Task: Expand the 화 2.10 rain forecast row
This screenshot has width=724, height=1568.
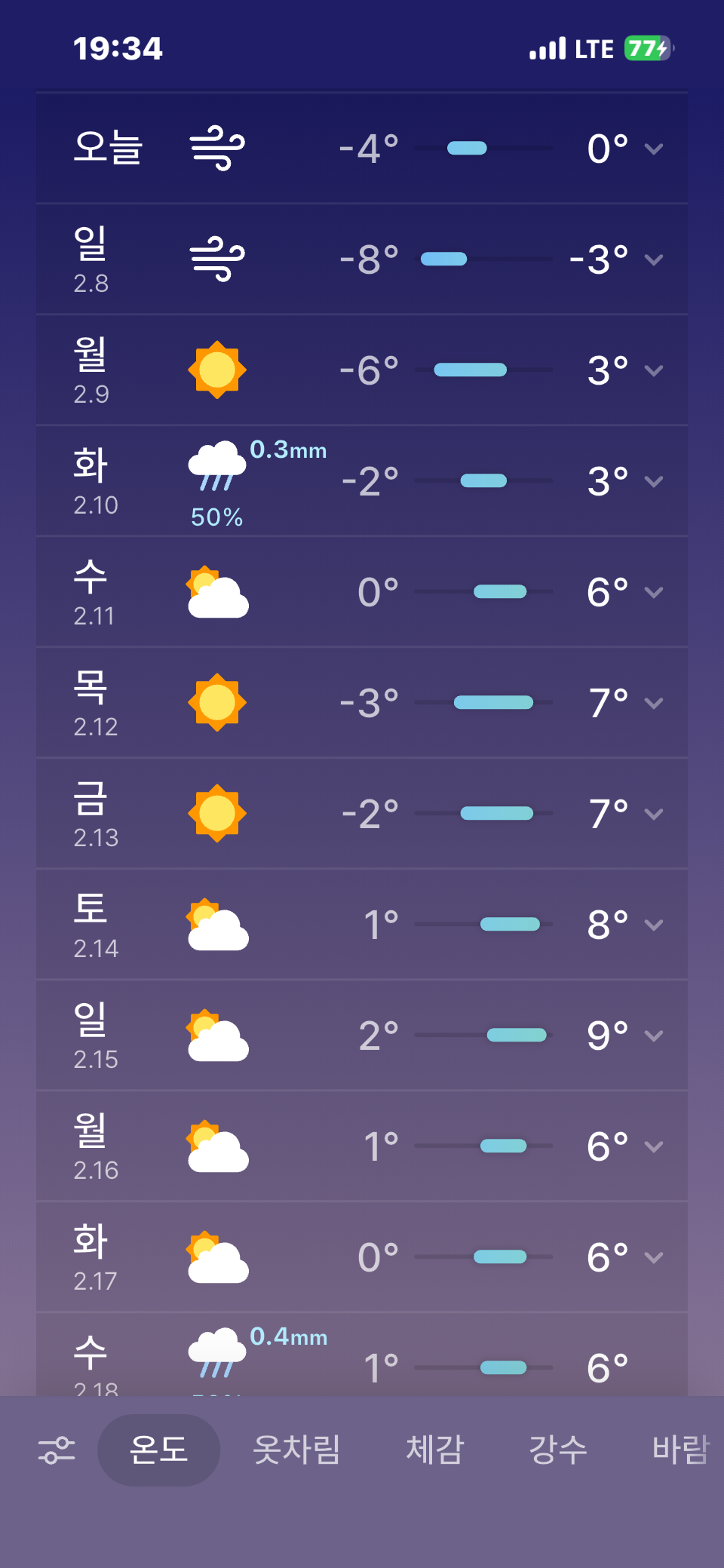Action: pos(654,481)
